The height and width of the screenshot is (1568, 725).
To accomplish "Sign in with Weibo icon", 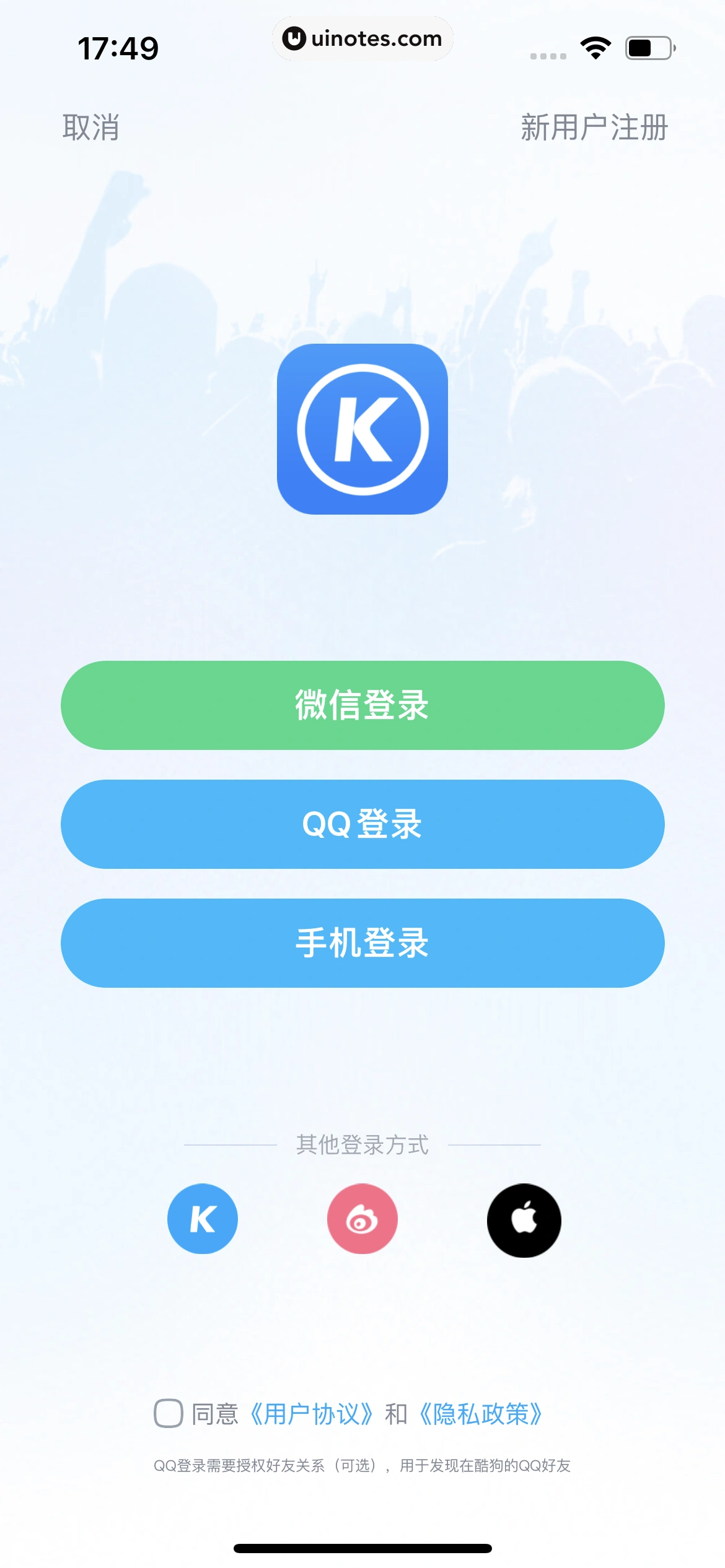I will (x=362, y=1219).
